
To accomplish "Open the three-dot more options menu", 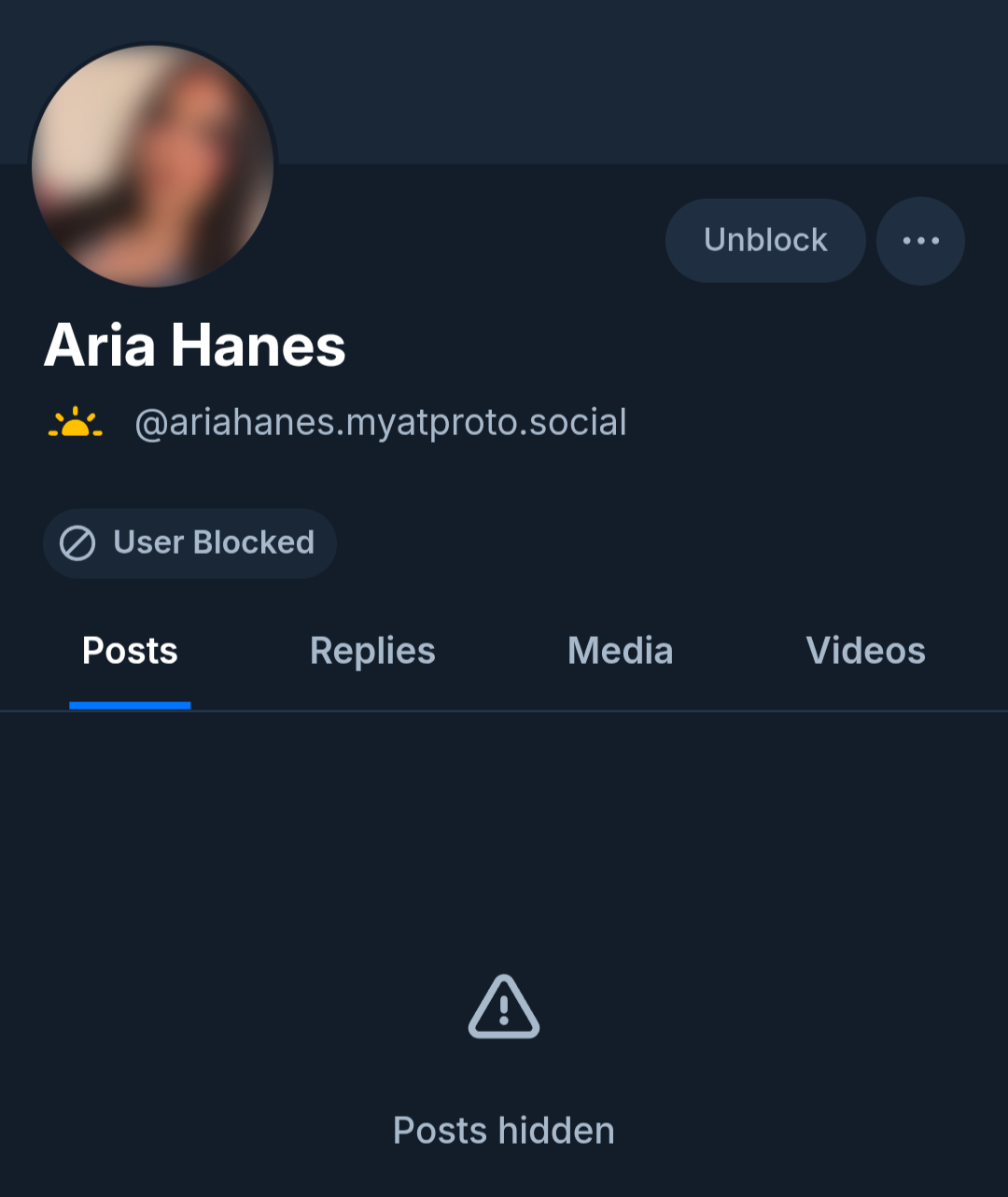I will [920, 241].
